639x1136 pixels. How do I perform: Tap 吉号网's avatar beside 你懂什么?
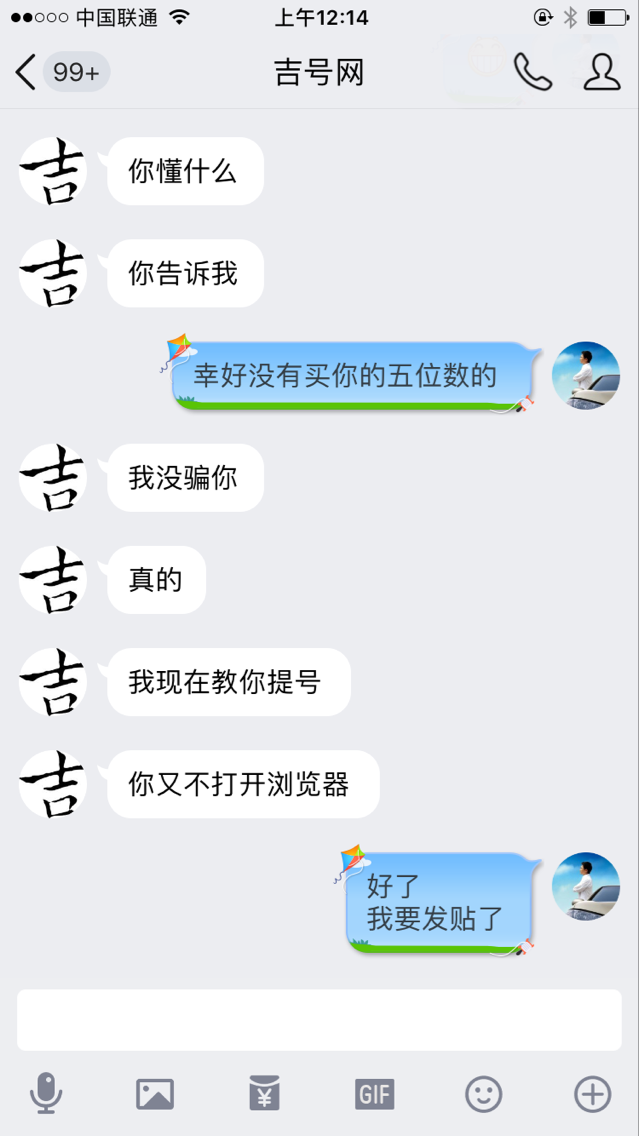click(x=53, y=171)
